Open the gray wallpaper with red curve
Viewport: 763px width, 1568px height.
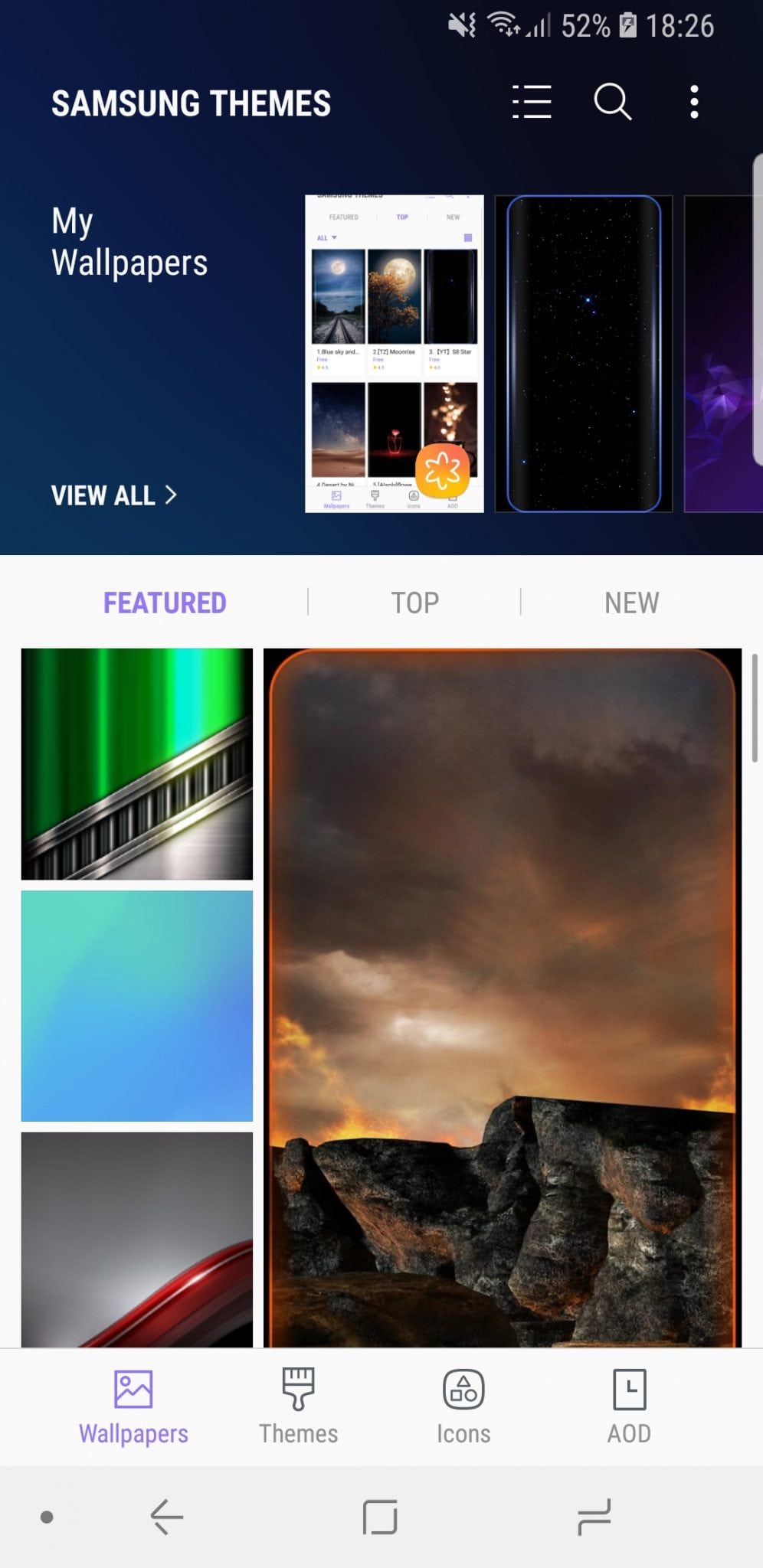[x=137, y=1240]
